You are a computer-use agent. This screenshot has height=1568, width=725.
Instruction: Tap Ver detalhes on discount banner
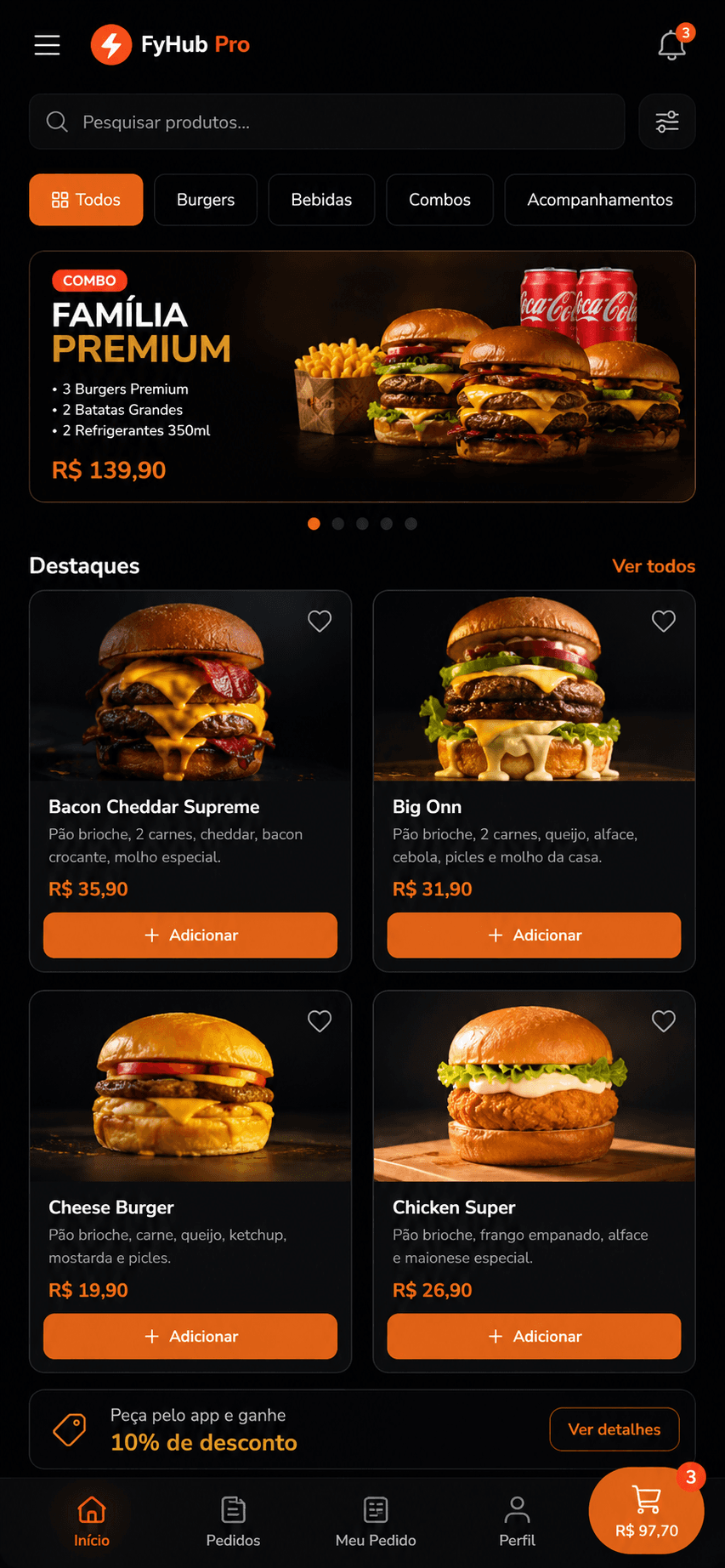point(615,1429)
